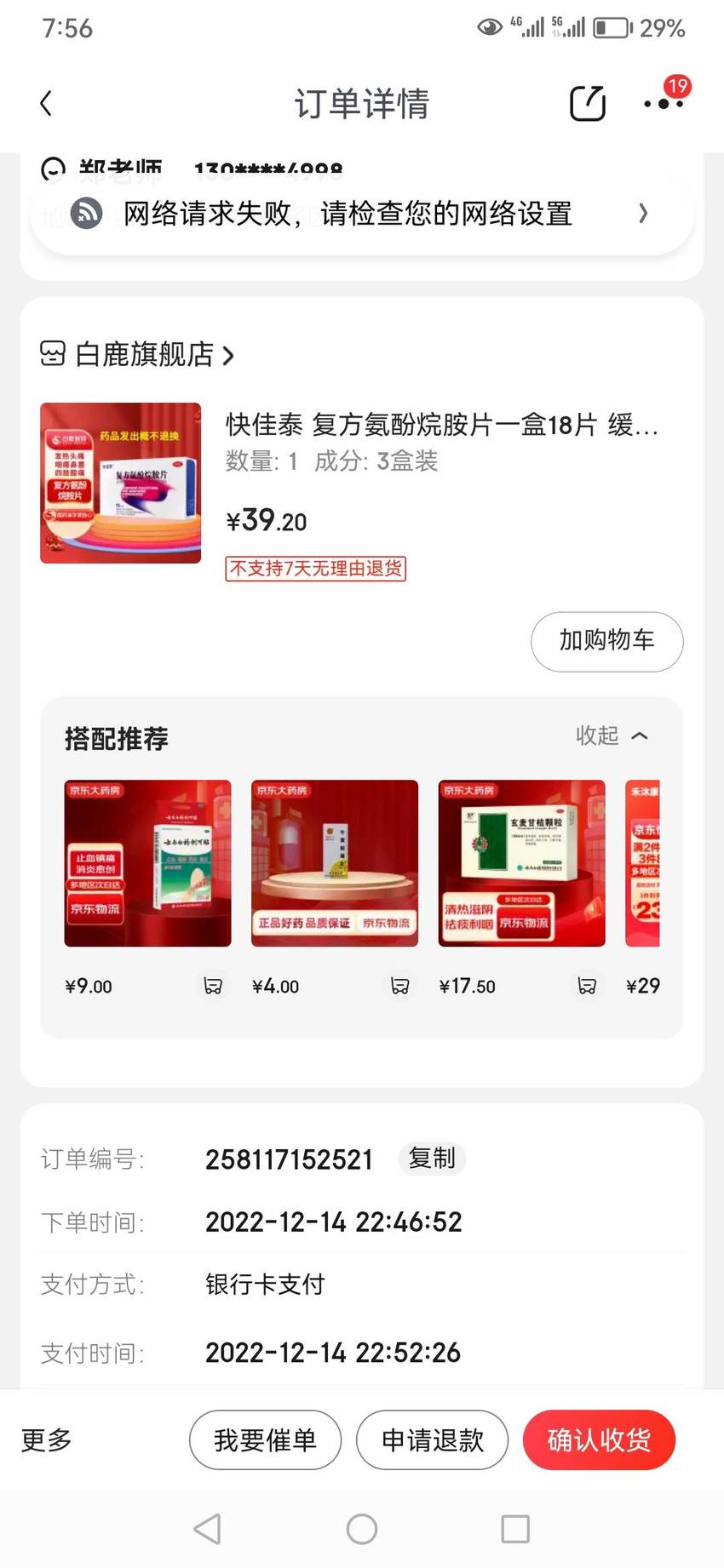Image resolution: width=724 pixels, height=1568 pixels.
Task: Add the ¥9.00 item to cart
Action: click(213, 986)
